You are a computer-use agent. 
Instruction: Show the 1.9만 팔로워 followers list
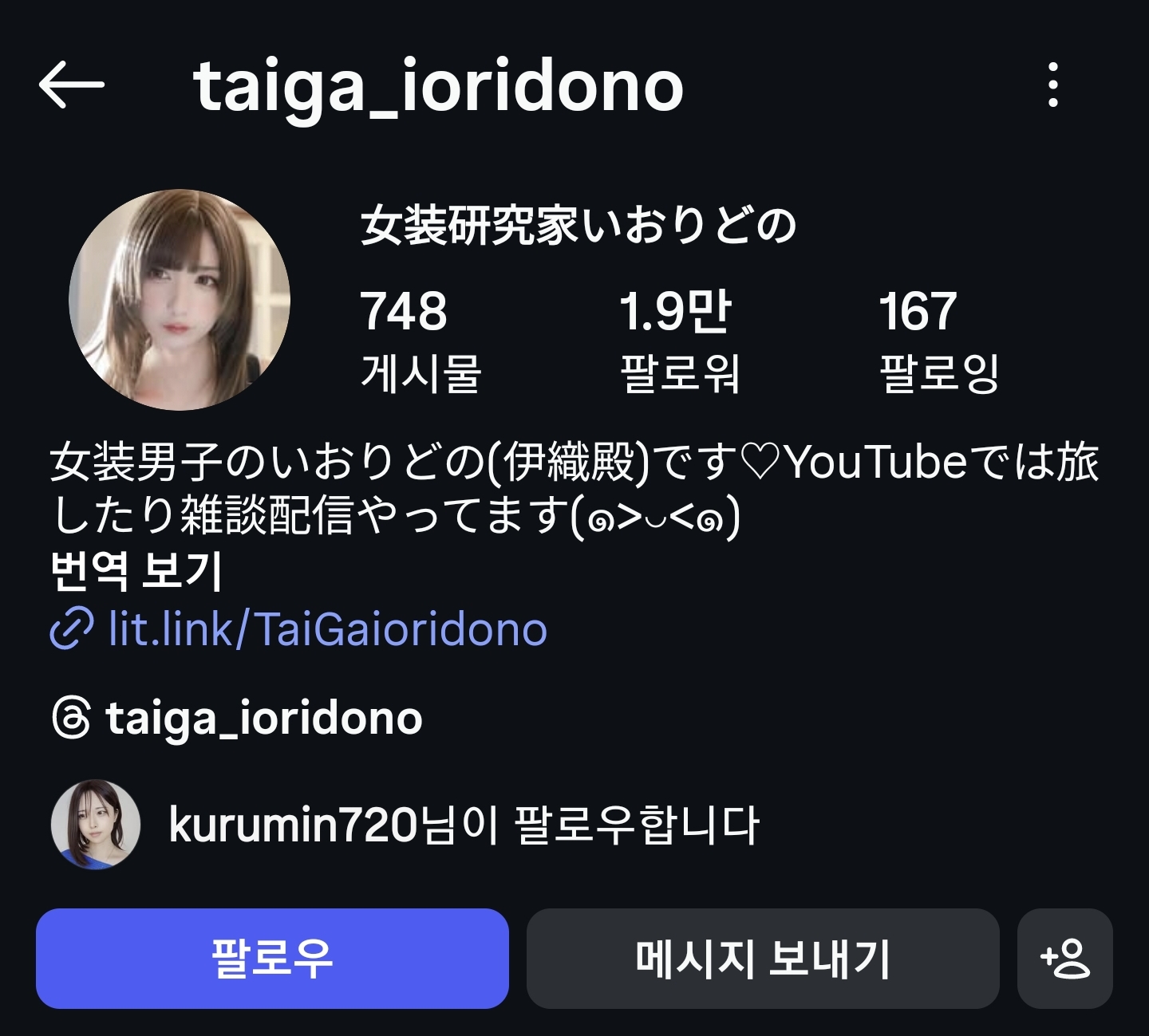point(679,341)
